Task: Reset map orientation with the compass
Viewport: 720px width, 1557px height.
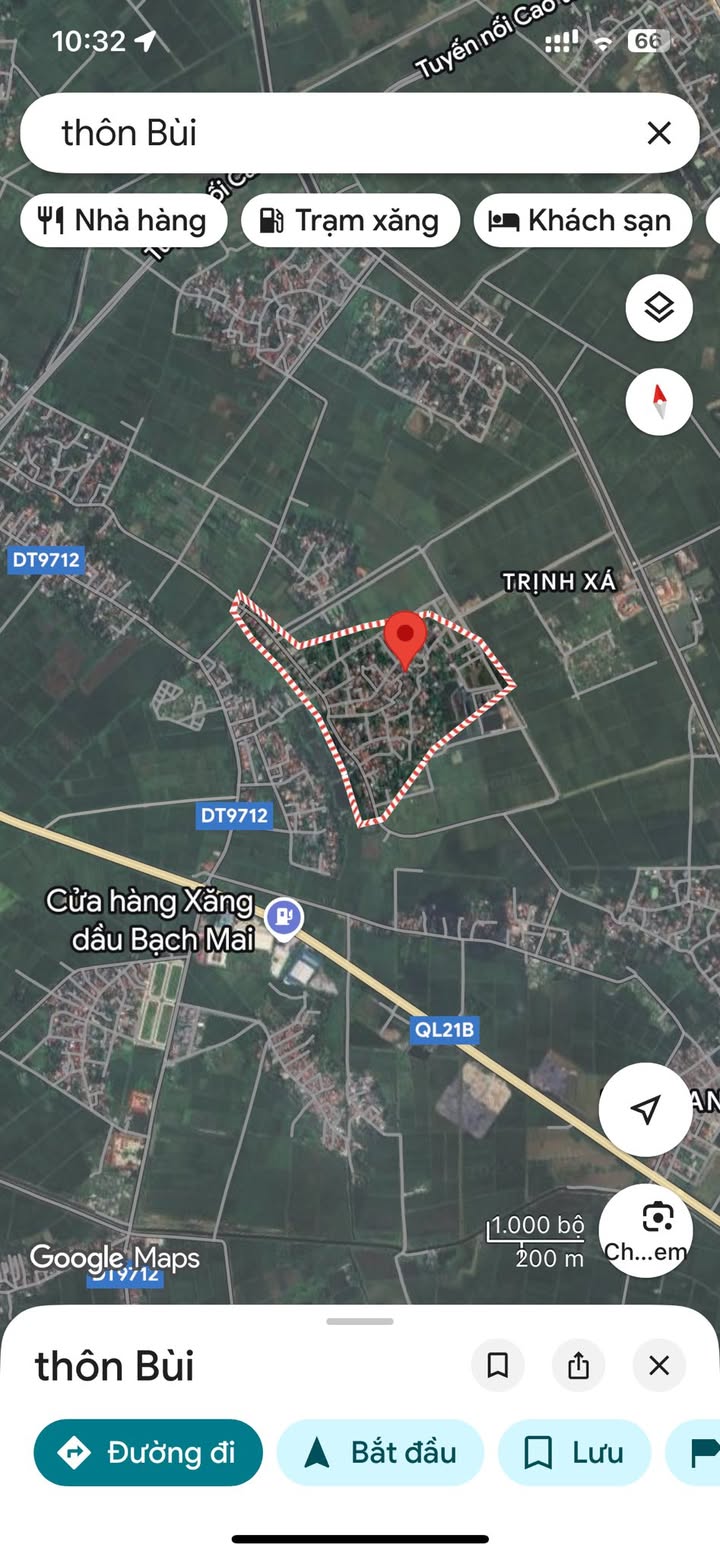Action: pyautogui.click(x=658, y=402)
